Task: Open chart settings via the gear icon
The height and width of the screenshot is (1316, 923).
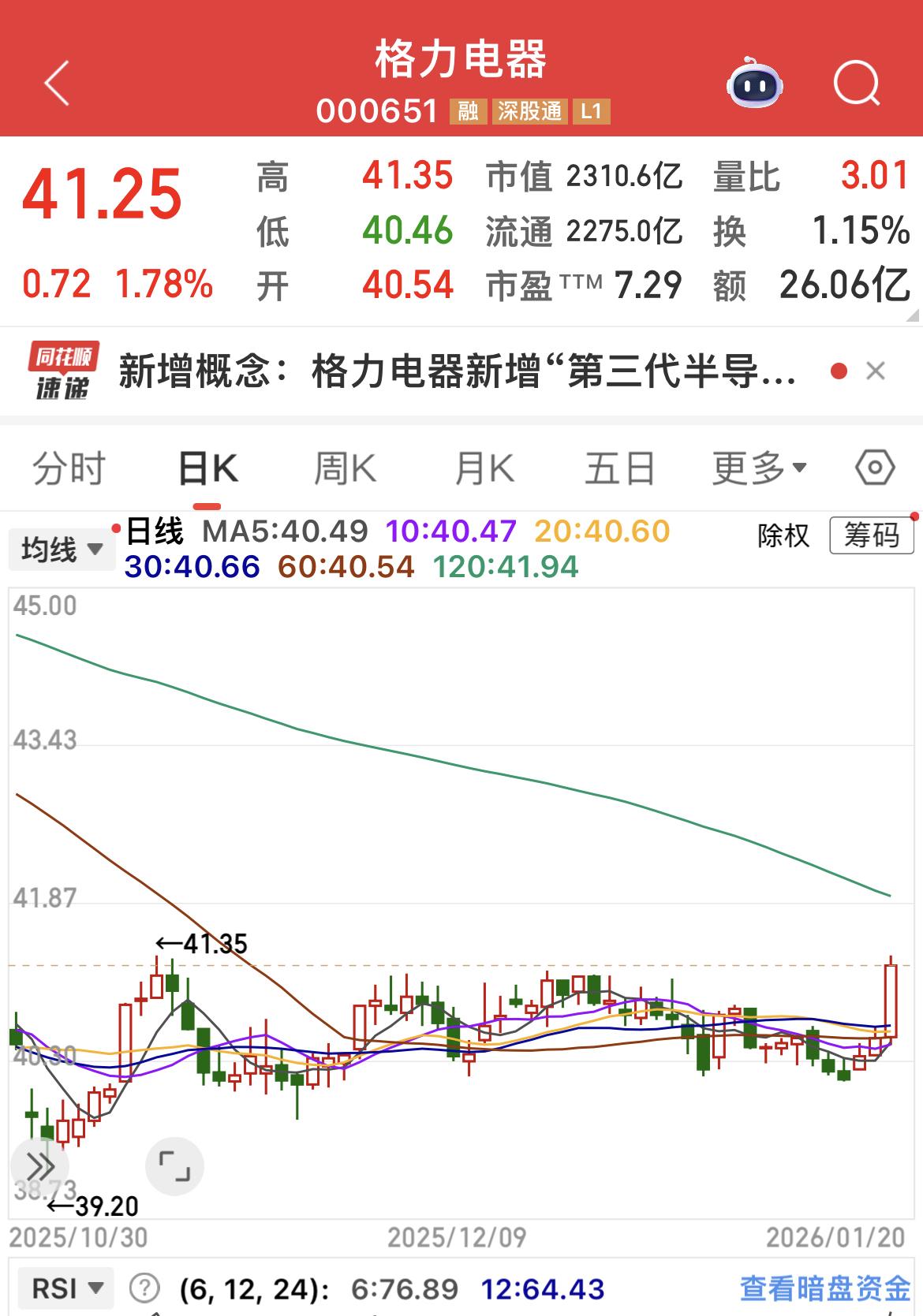Action: pyautogui.click(x=876, y=467)
